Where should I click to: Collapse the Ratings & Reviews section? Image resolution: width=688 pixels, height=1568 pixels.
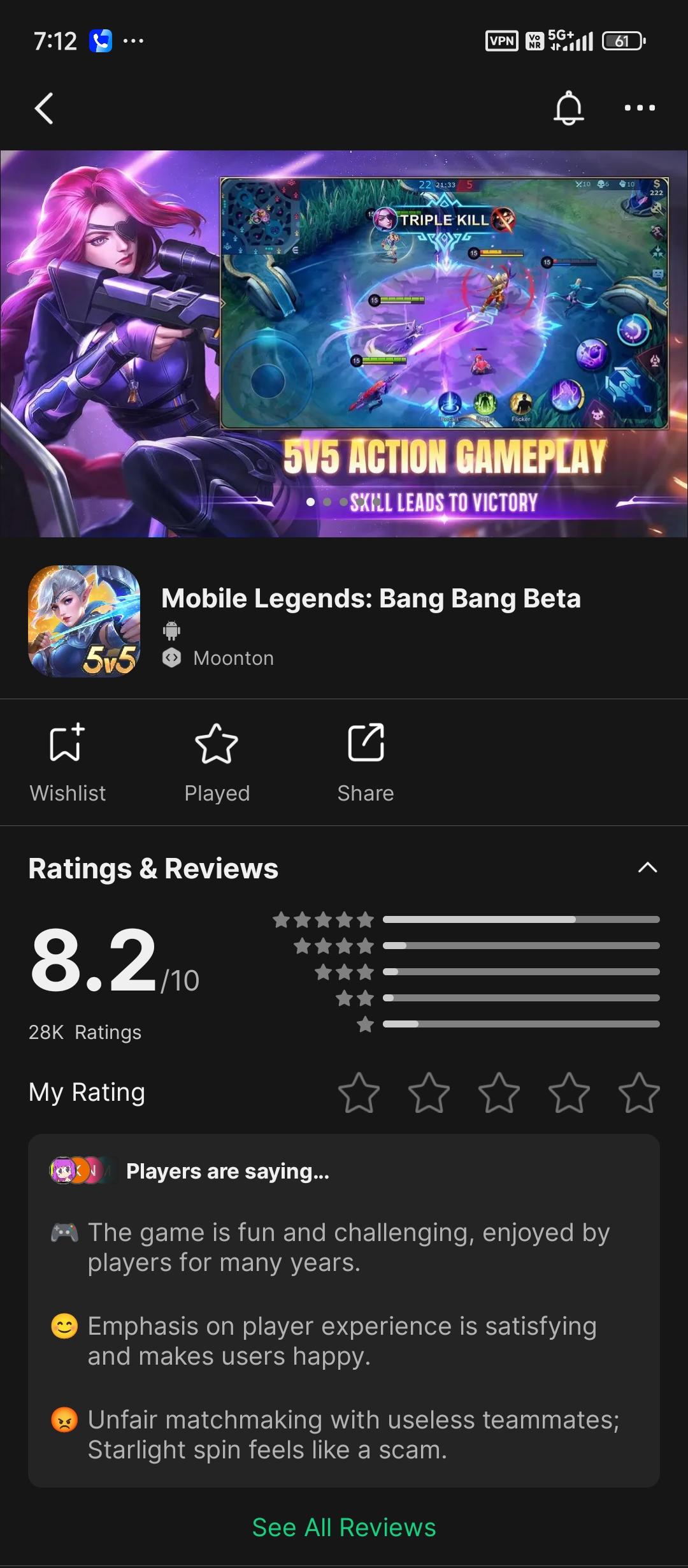click(647, 867)
